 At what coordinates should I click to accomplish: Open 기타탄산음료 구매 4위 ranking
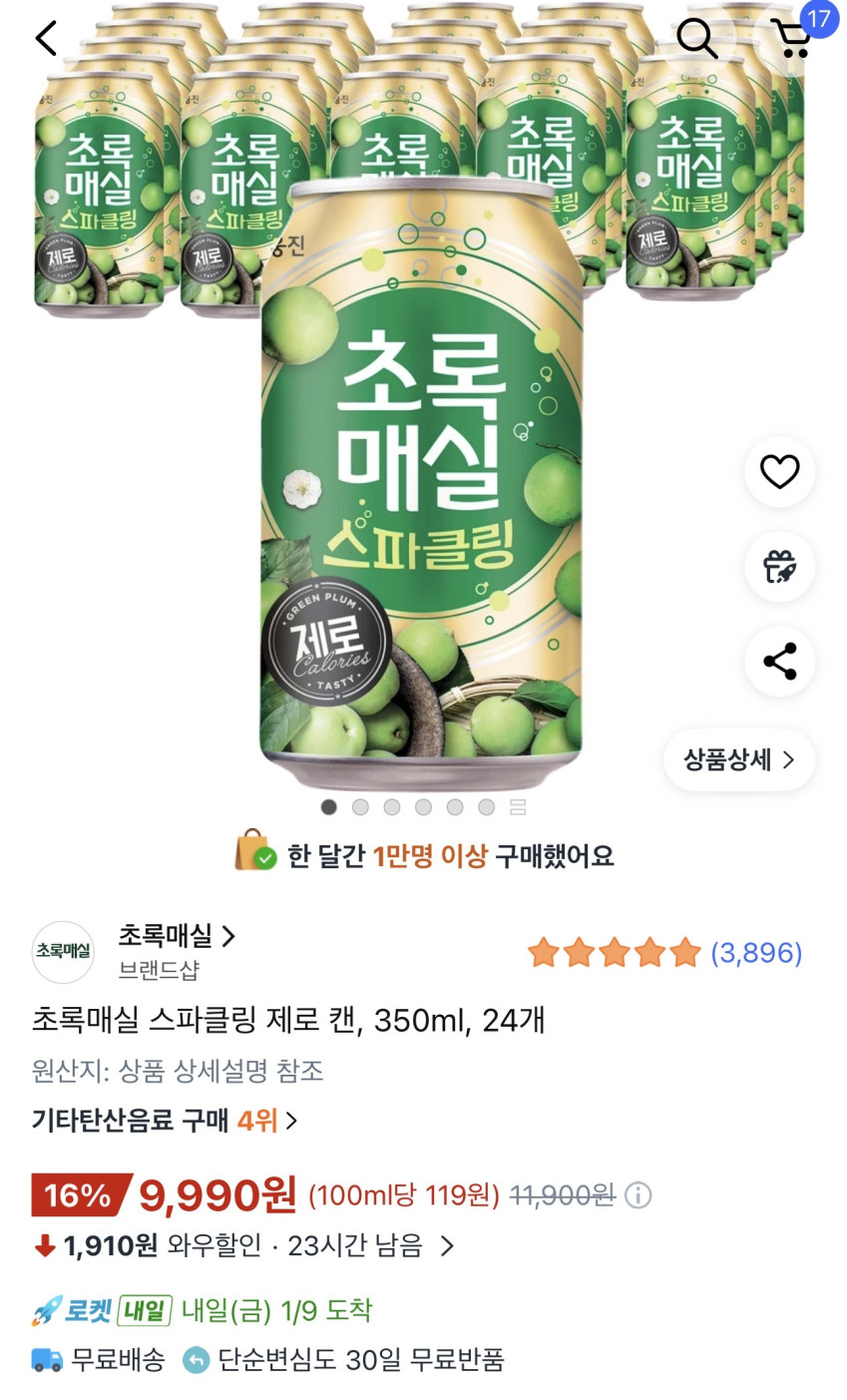165,1121
